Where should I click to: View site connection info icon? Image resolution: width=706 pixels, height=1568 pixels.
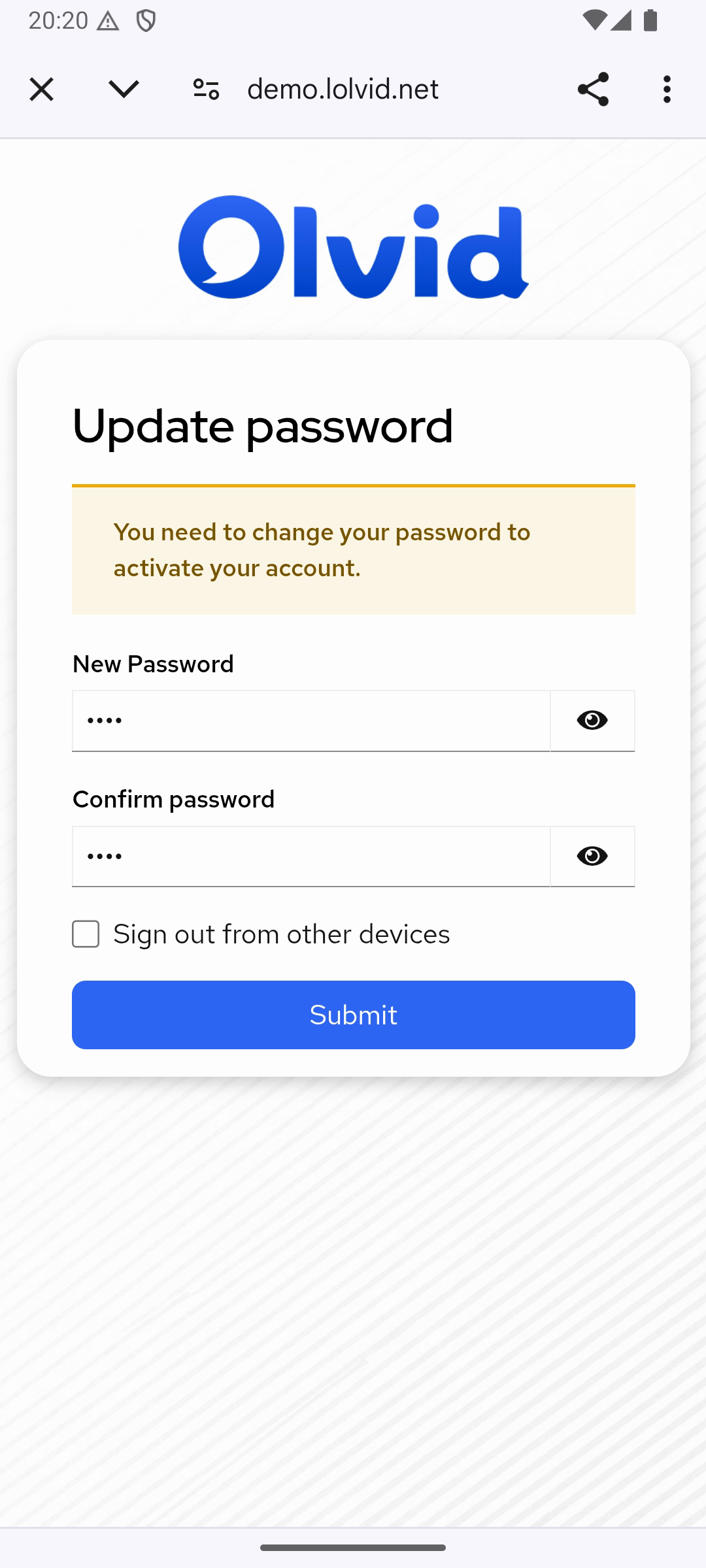[206, 90]
